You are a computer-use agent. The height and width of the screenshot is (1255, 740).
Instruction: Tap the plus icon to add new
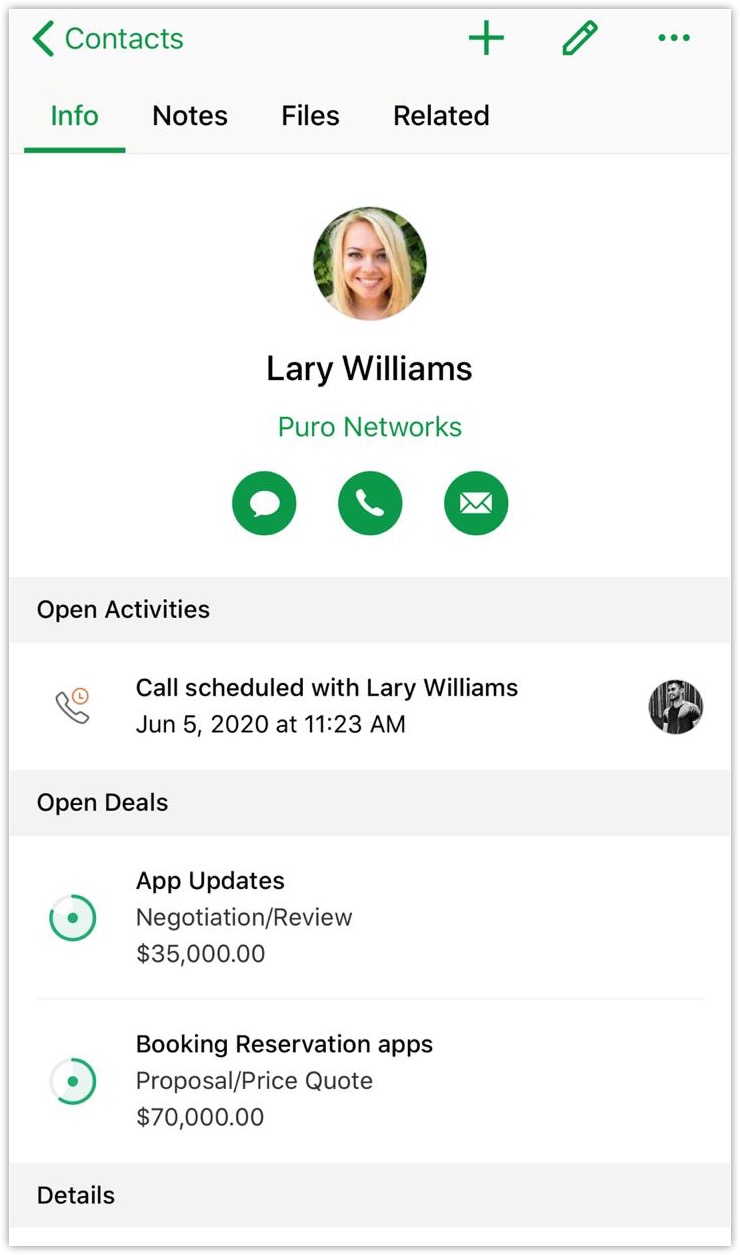click(486, 39)
